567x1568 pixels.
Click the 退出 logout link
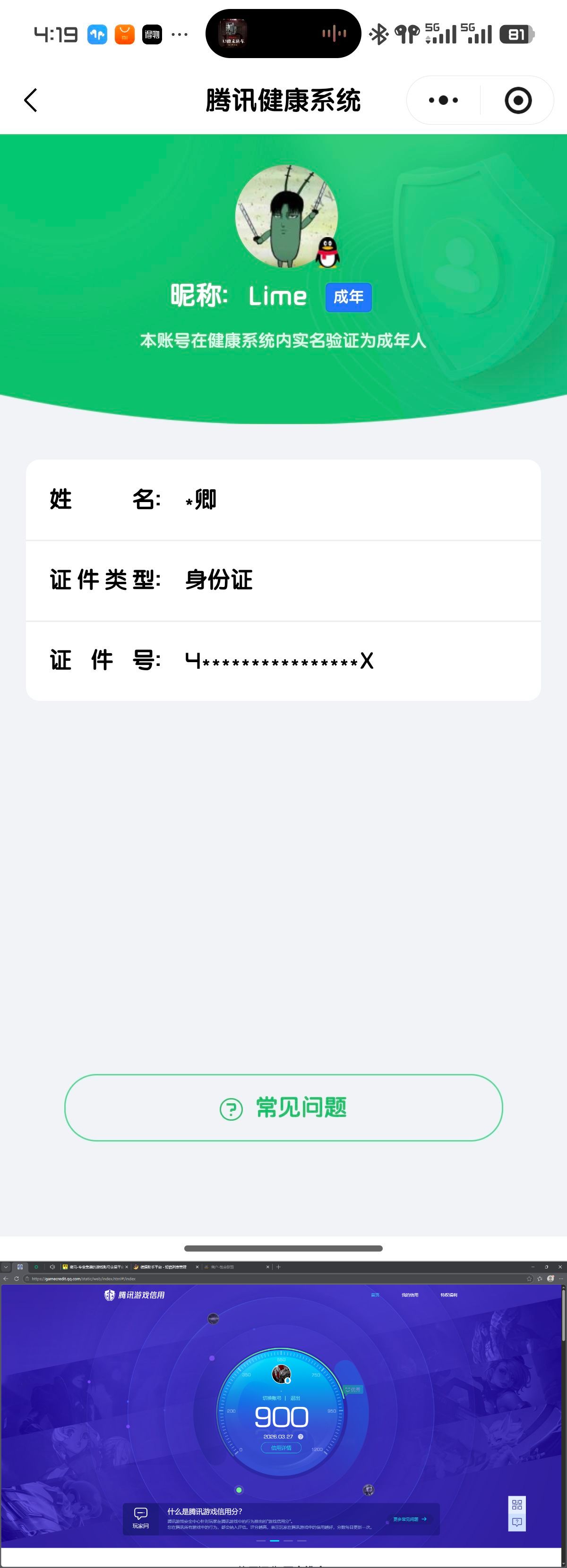click(296, 1398)
